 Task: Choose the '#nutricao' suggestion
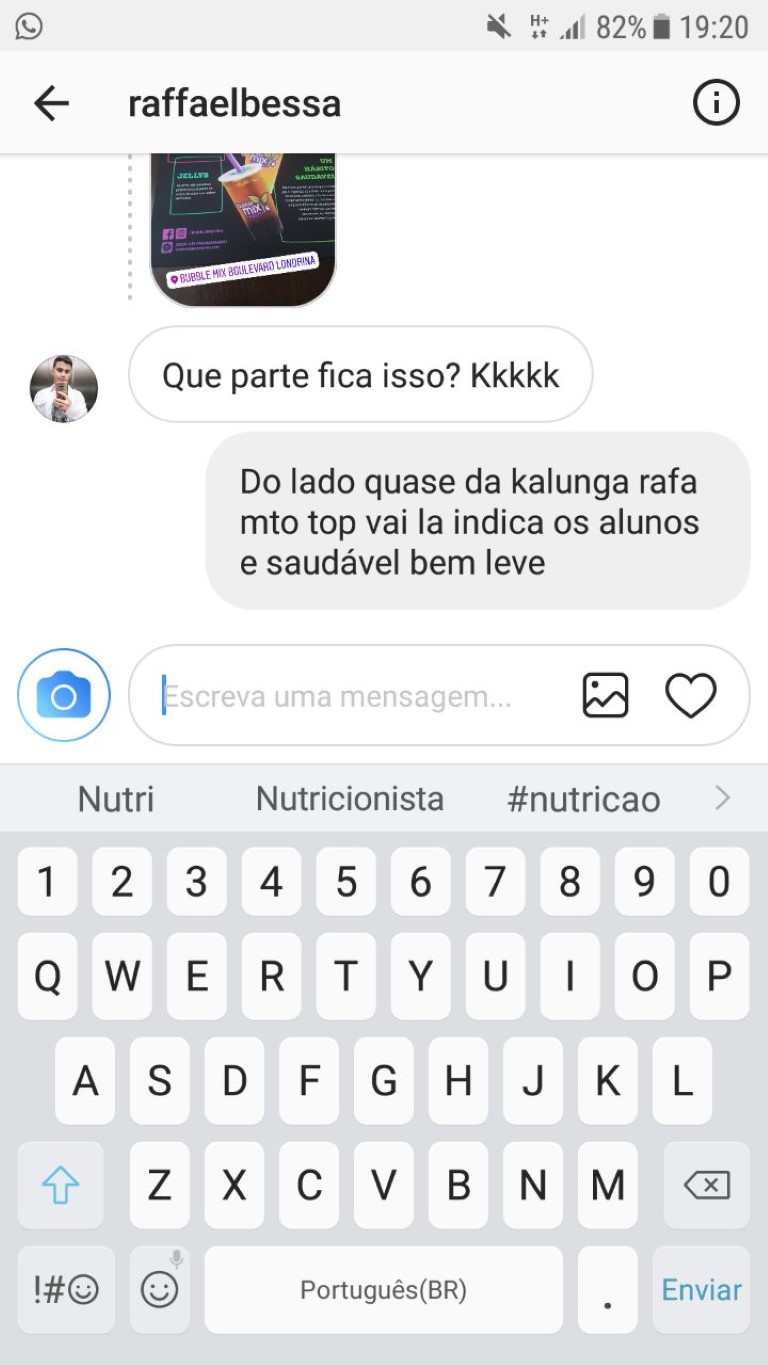584,798
